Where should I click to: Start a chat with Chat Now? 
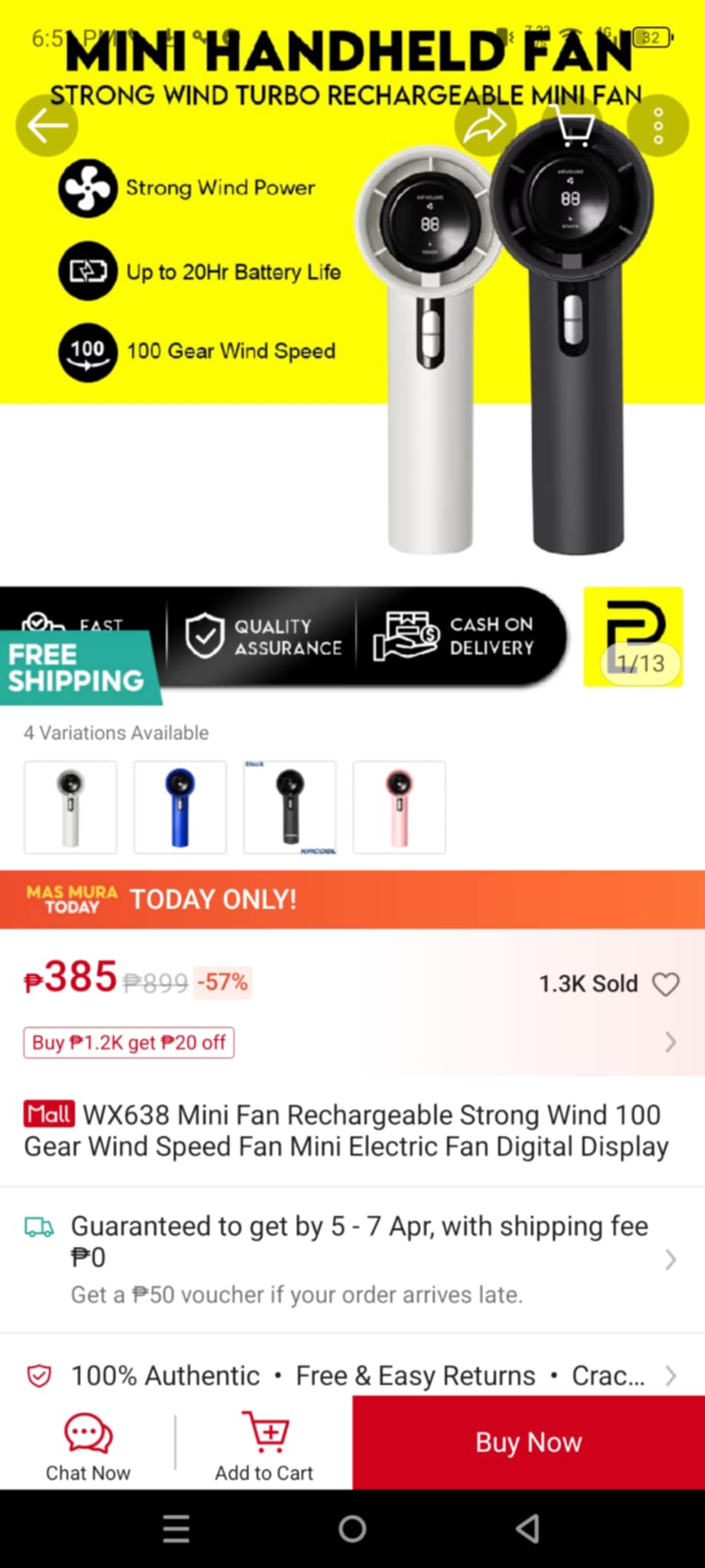[x=88, y=1443]
